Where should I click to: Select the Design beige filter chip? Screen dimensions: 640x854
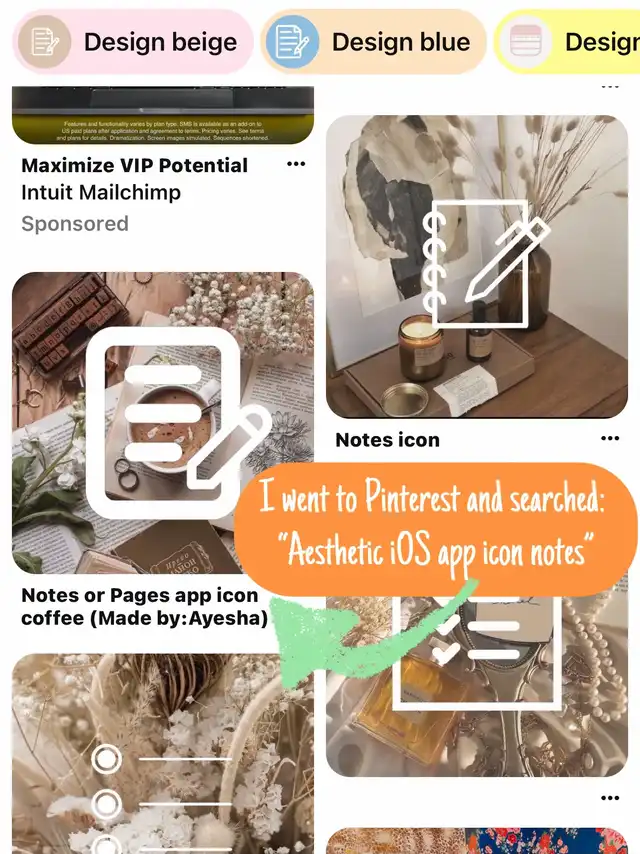pyautogui.click(x=133, y=42)
